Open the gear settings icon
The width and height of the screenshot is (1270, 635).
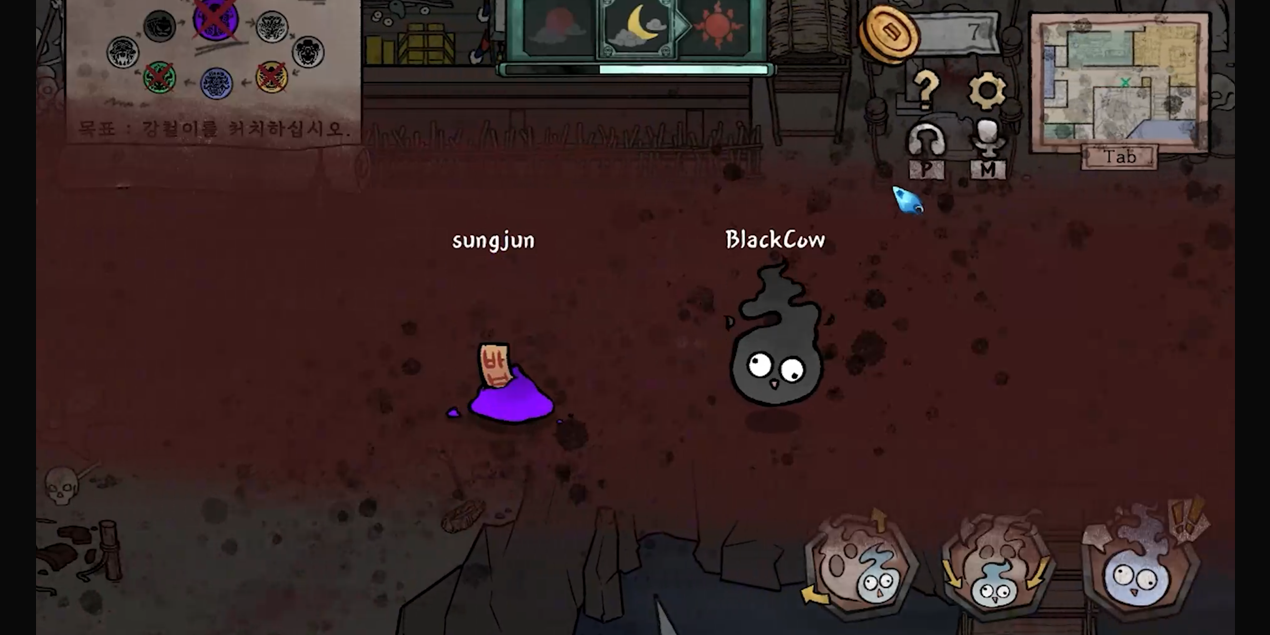pos(987,91)
